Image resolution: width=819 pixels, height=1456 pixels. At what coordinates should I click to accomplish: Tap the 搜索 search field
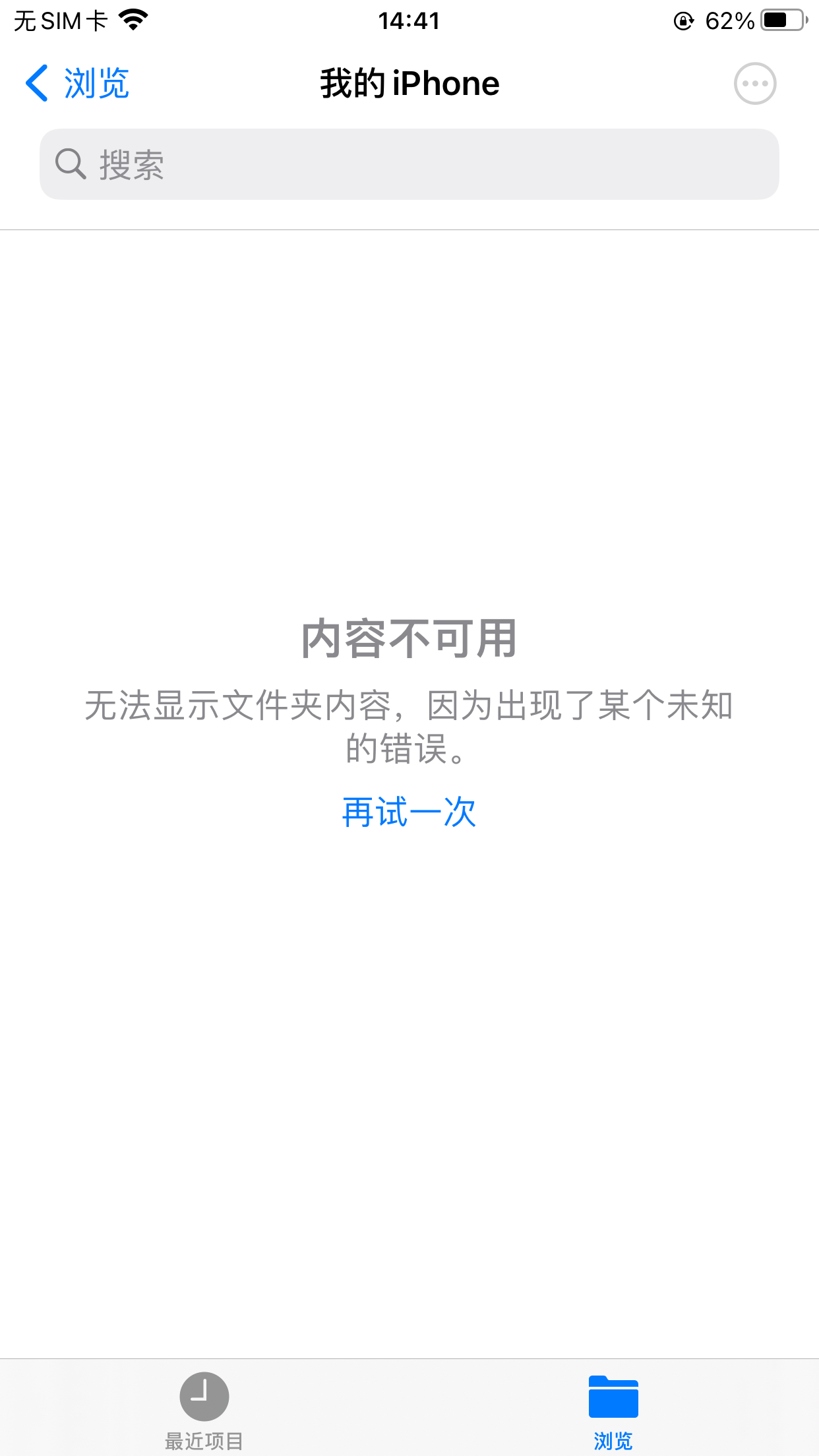(x=409, y=164)
